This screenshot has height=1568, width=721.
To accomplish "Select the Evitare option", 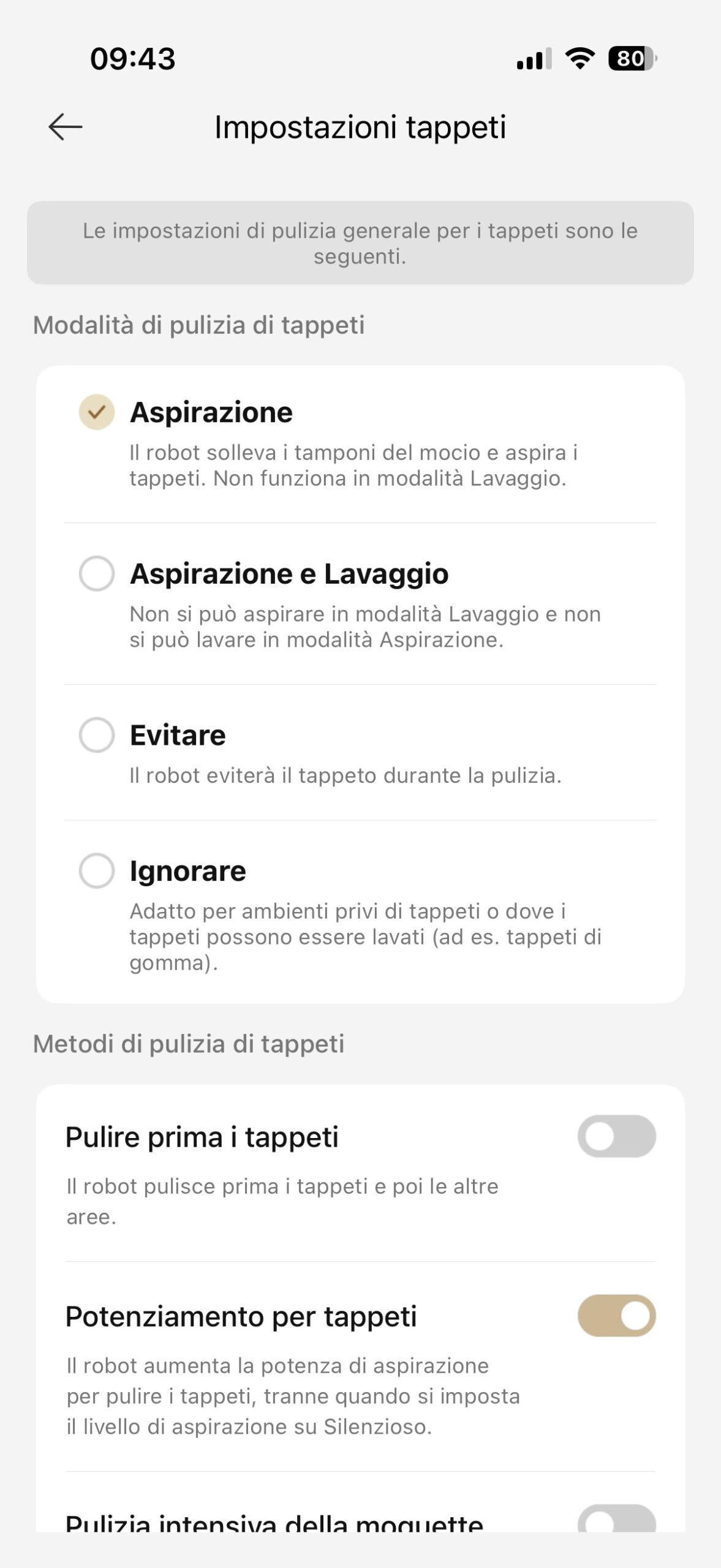I will (97, 735).
